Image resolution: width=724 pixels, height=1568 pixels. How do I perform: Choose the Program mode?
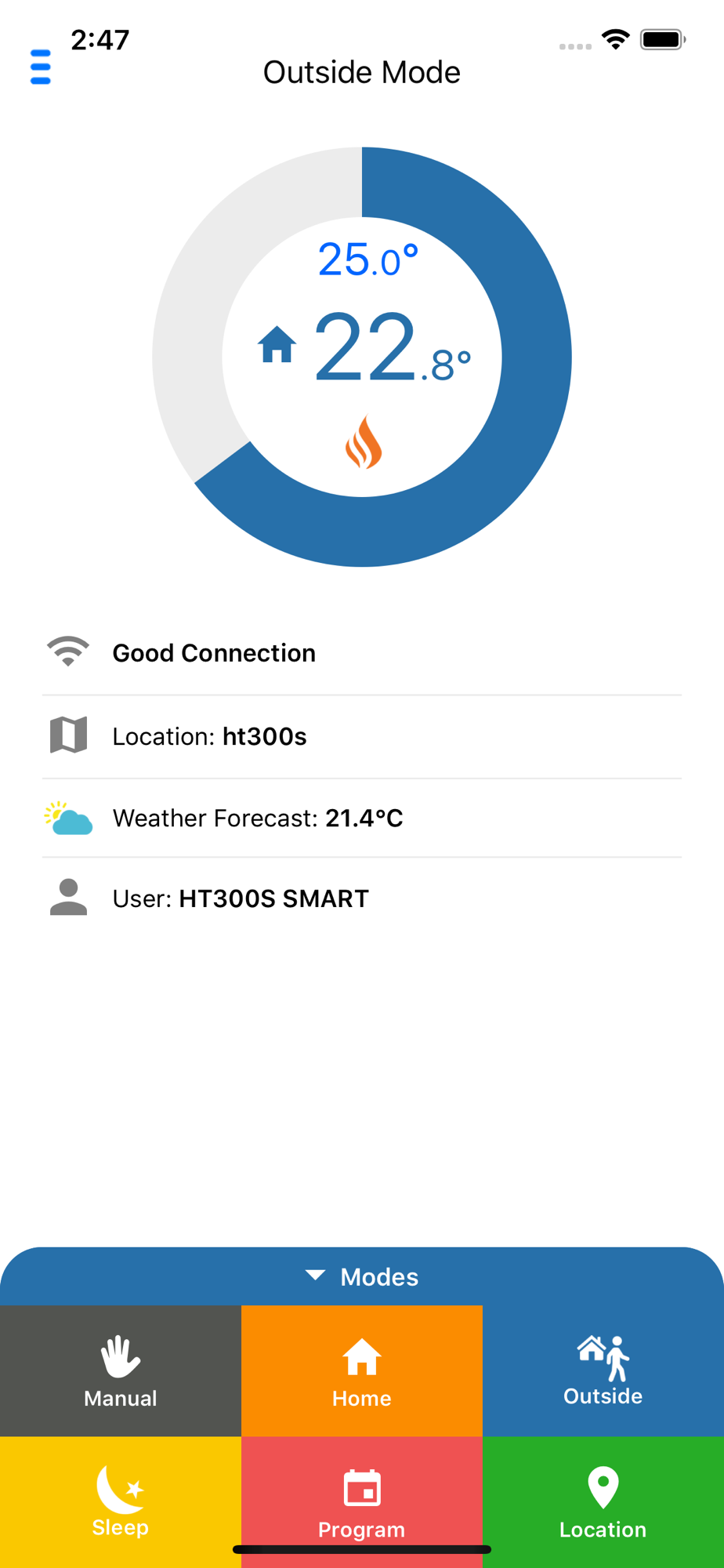point(362,1502)
